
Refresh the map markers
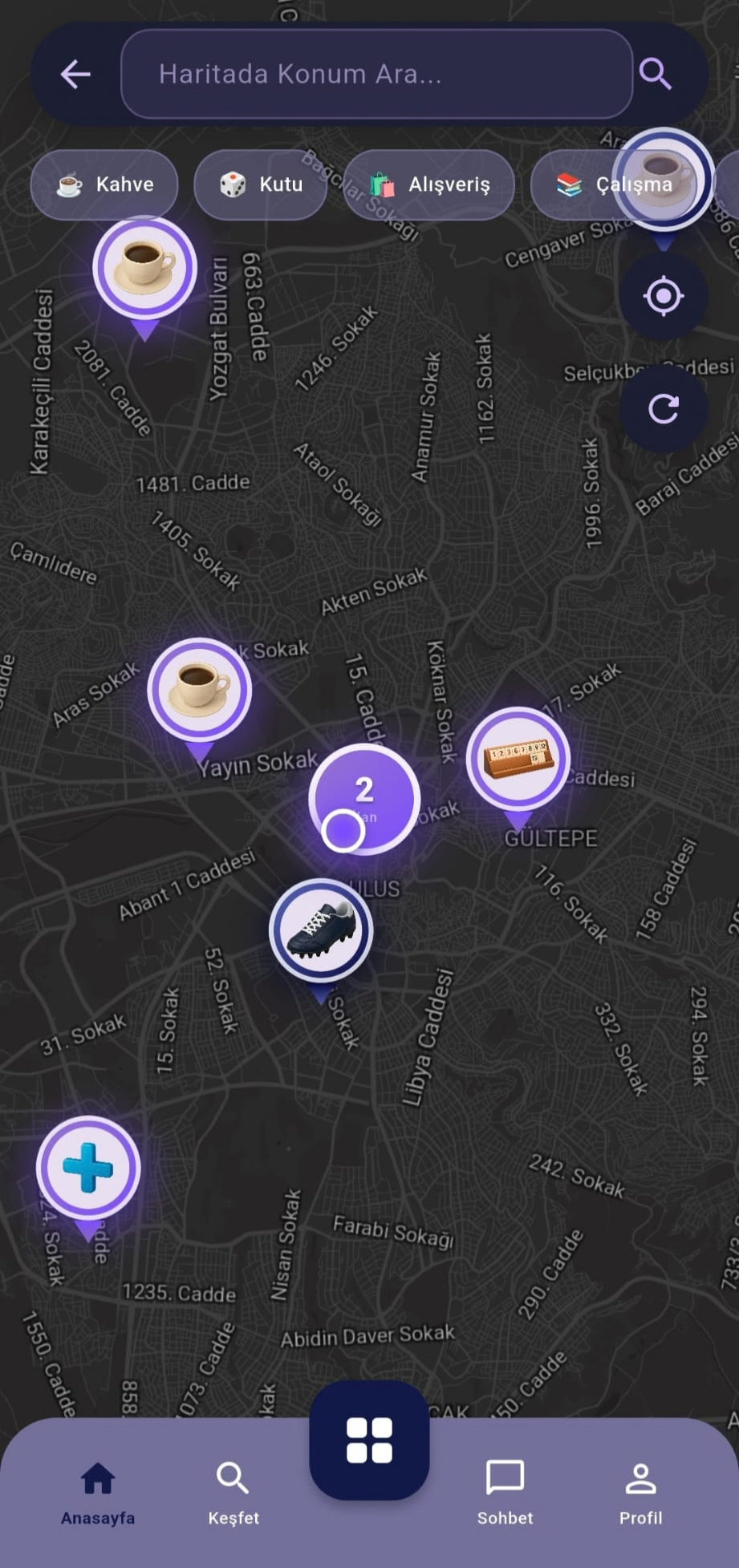pyautogui.click(x=663, y=409)
